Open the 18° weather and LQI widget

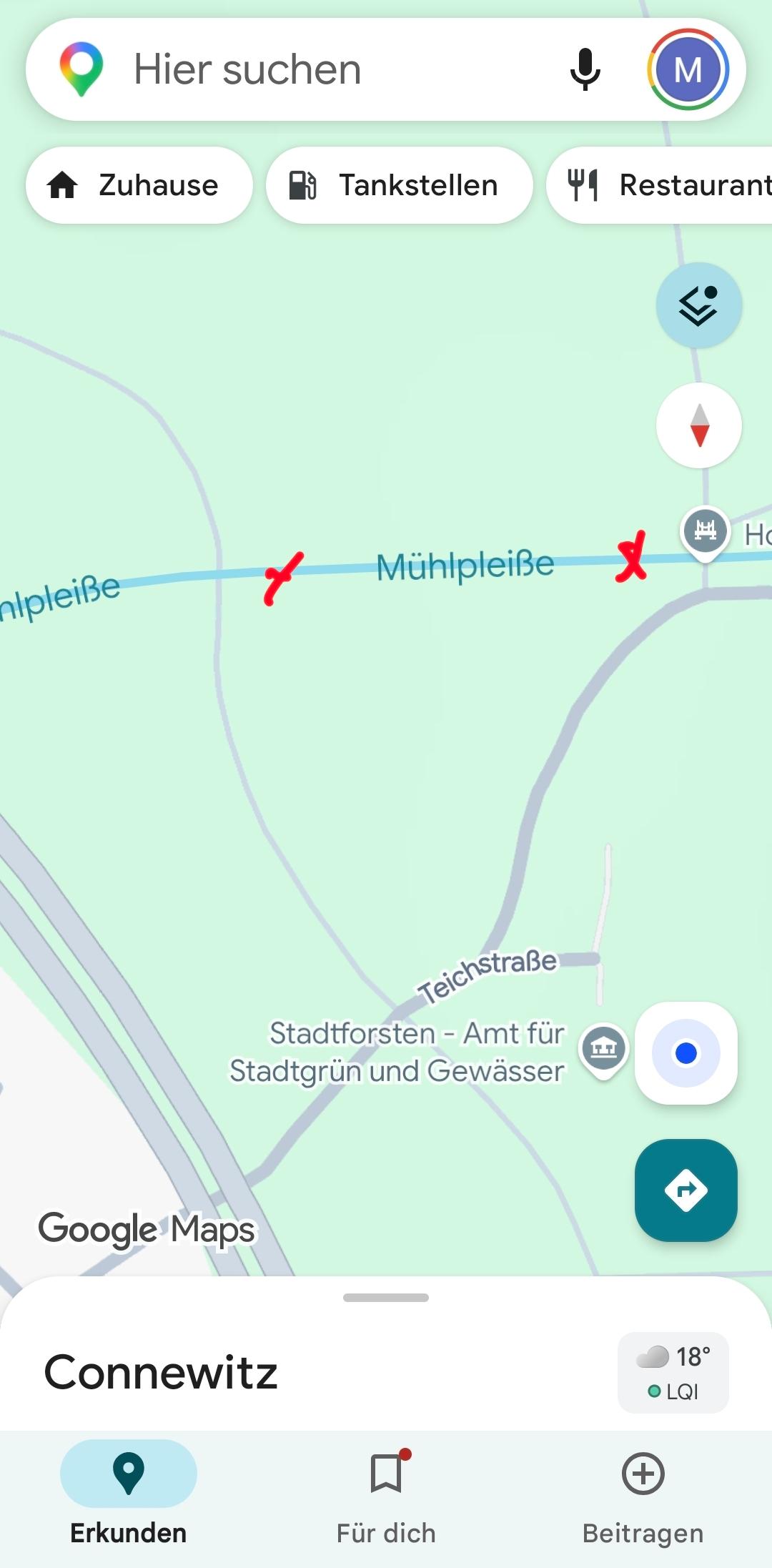[x=673, y=1373]
